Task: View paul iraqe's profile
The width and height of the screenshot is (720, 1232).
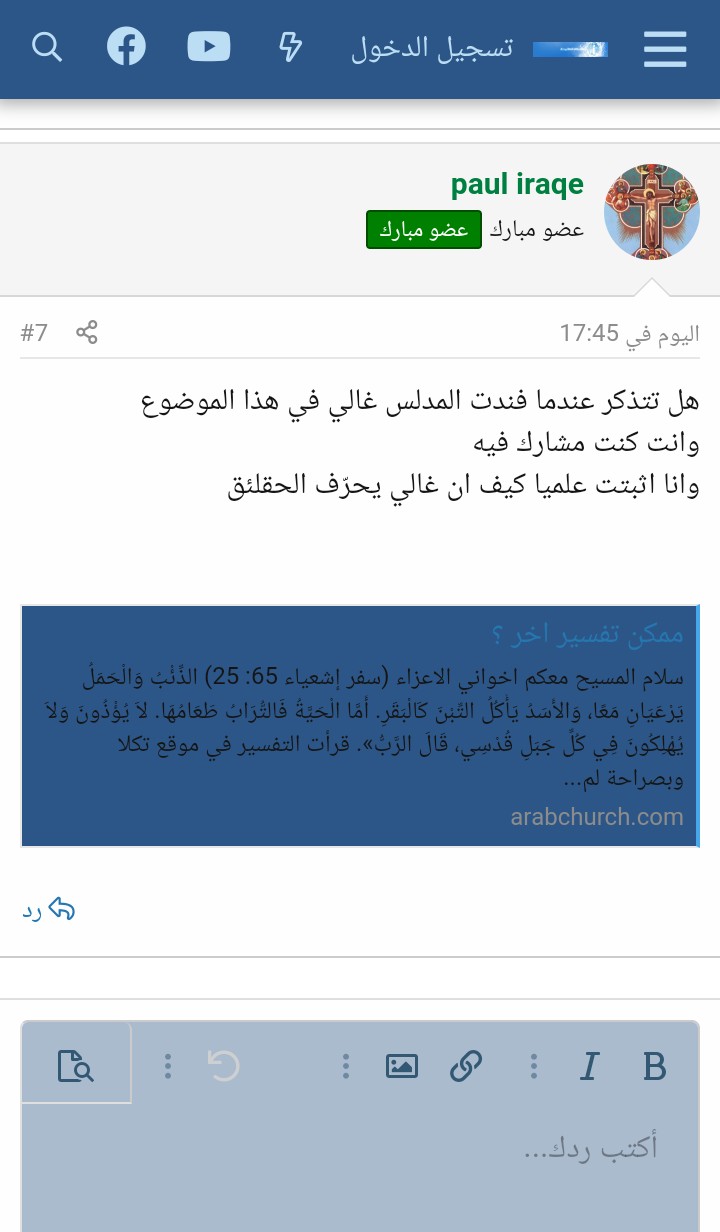Action: 517,184
